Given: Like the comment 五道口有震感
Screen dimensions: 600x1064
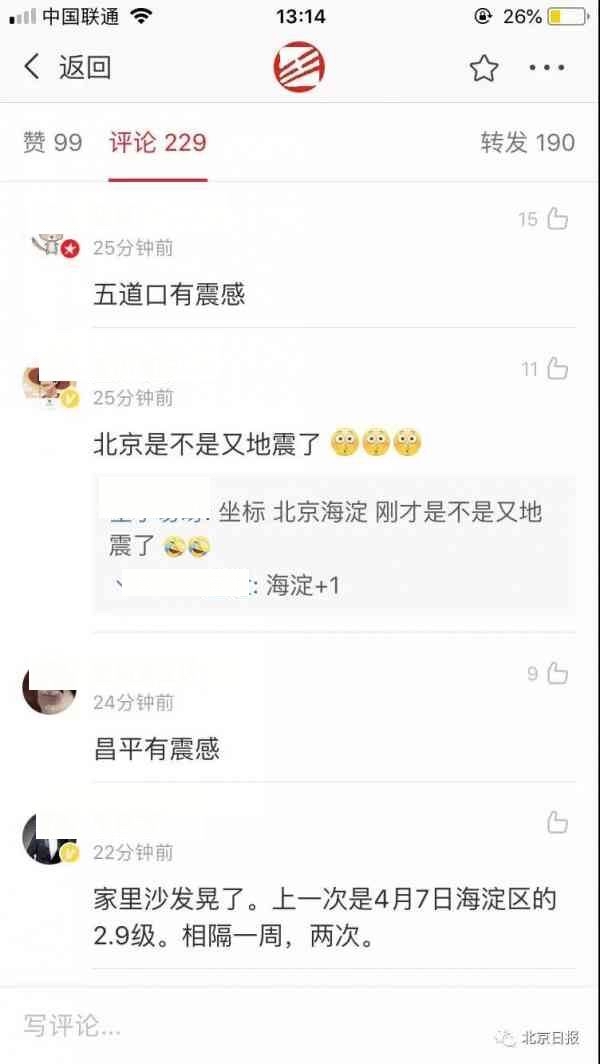Looking at the screenshot, I should coord(557,218).
